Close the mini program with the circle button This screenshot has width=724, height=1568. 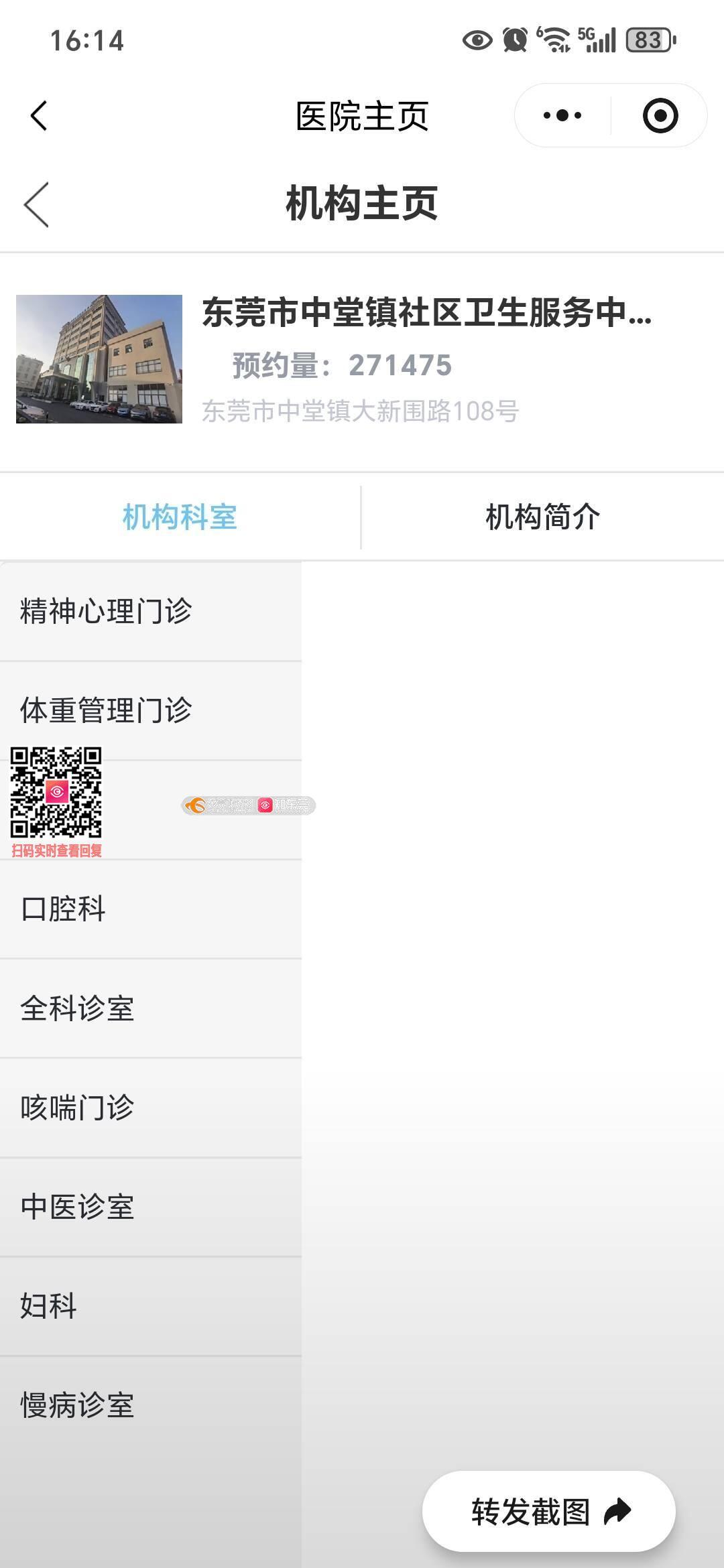tap(660, 116)
